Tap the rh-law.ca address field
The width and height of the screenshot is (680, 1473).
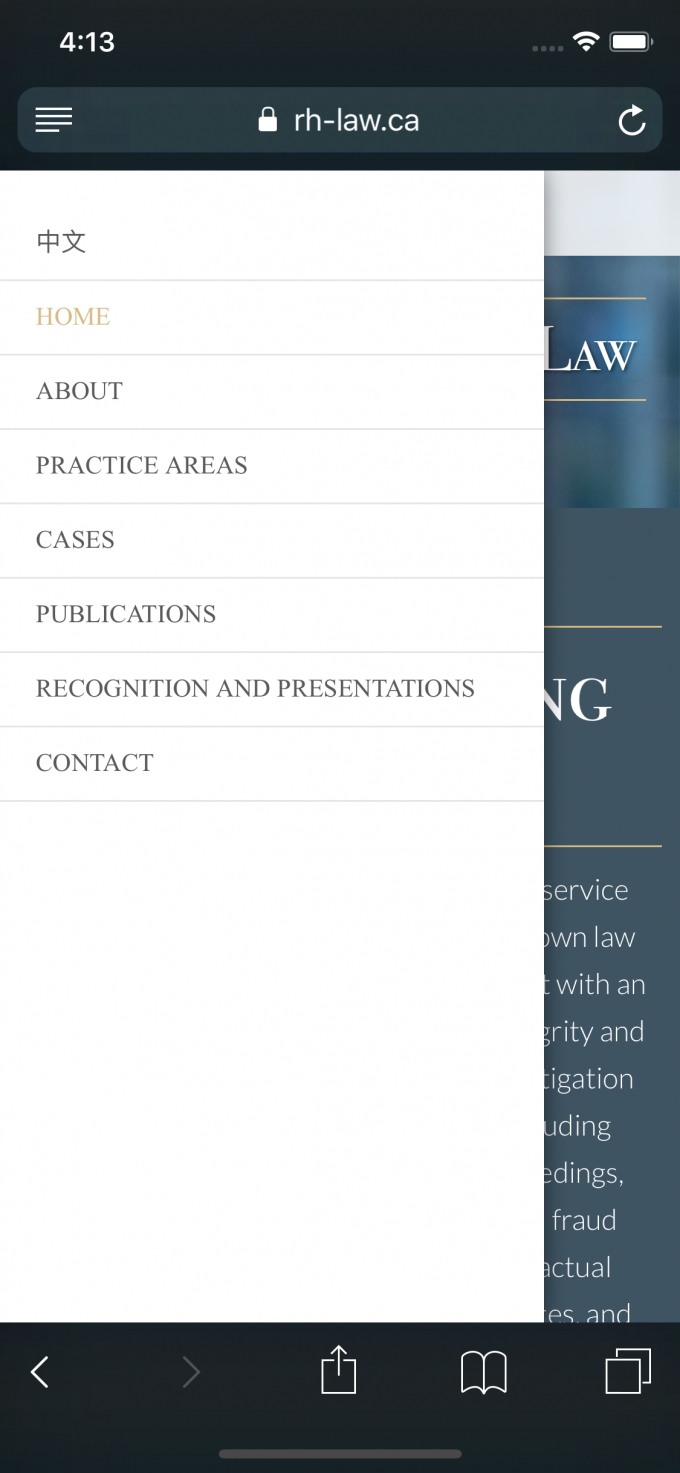[340, 121]
